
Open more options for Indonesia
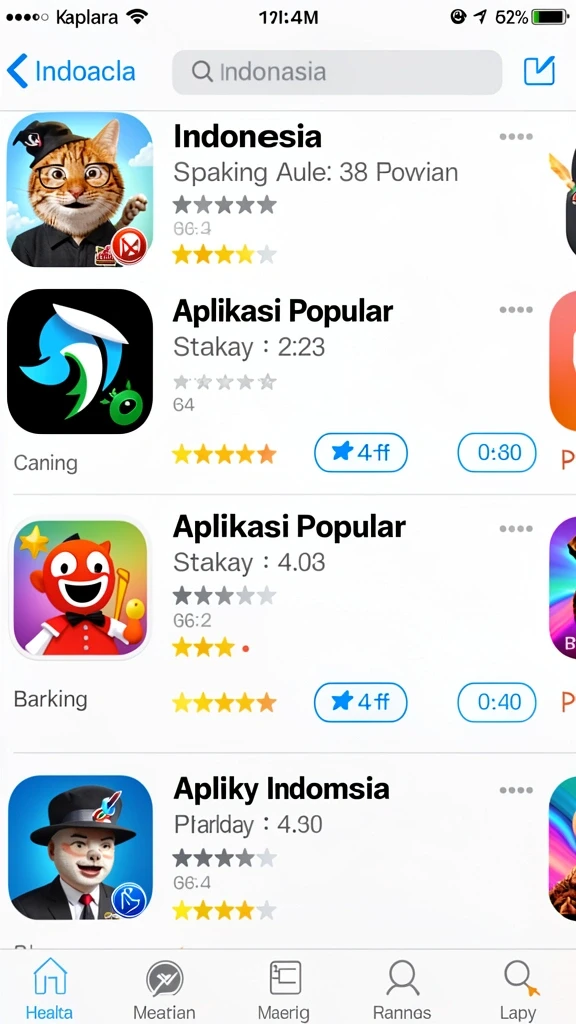[x=516, y=136]
